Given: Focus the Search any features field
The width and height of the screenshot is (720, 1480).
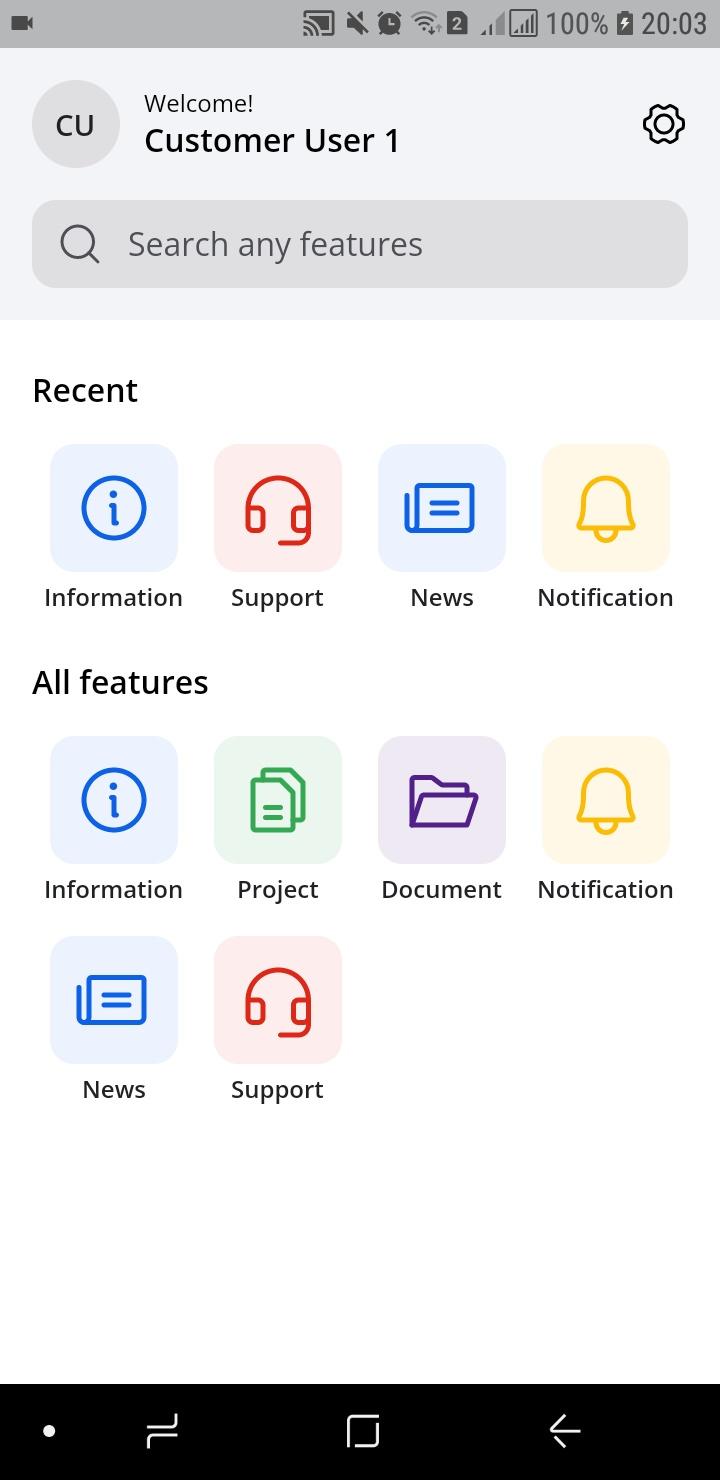Looking at the screenshot, I should click(x=360, y=244).
